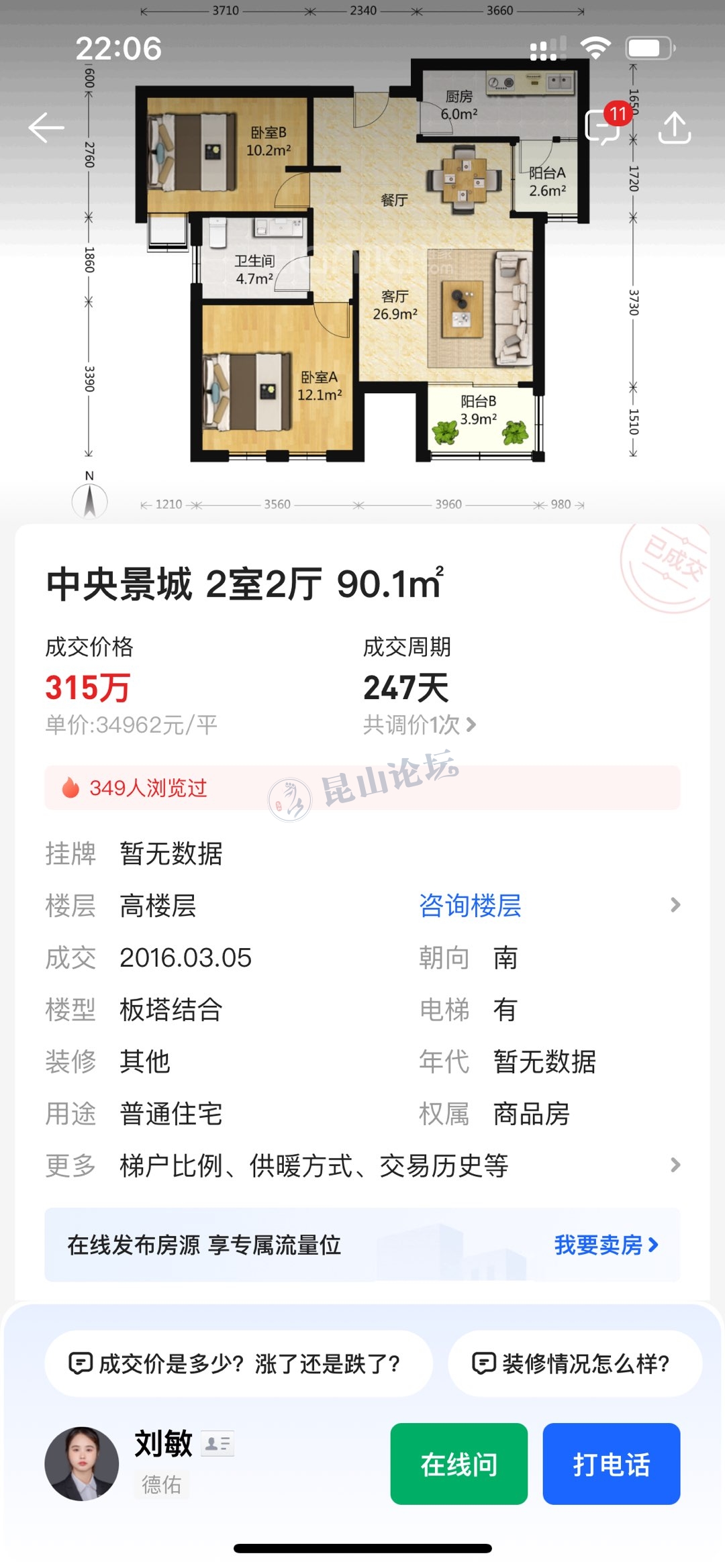
Task: Tap 咨询楼层 to ask about floor
Action: [x=470, y=906]
